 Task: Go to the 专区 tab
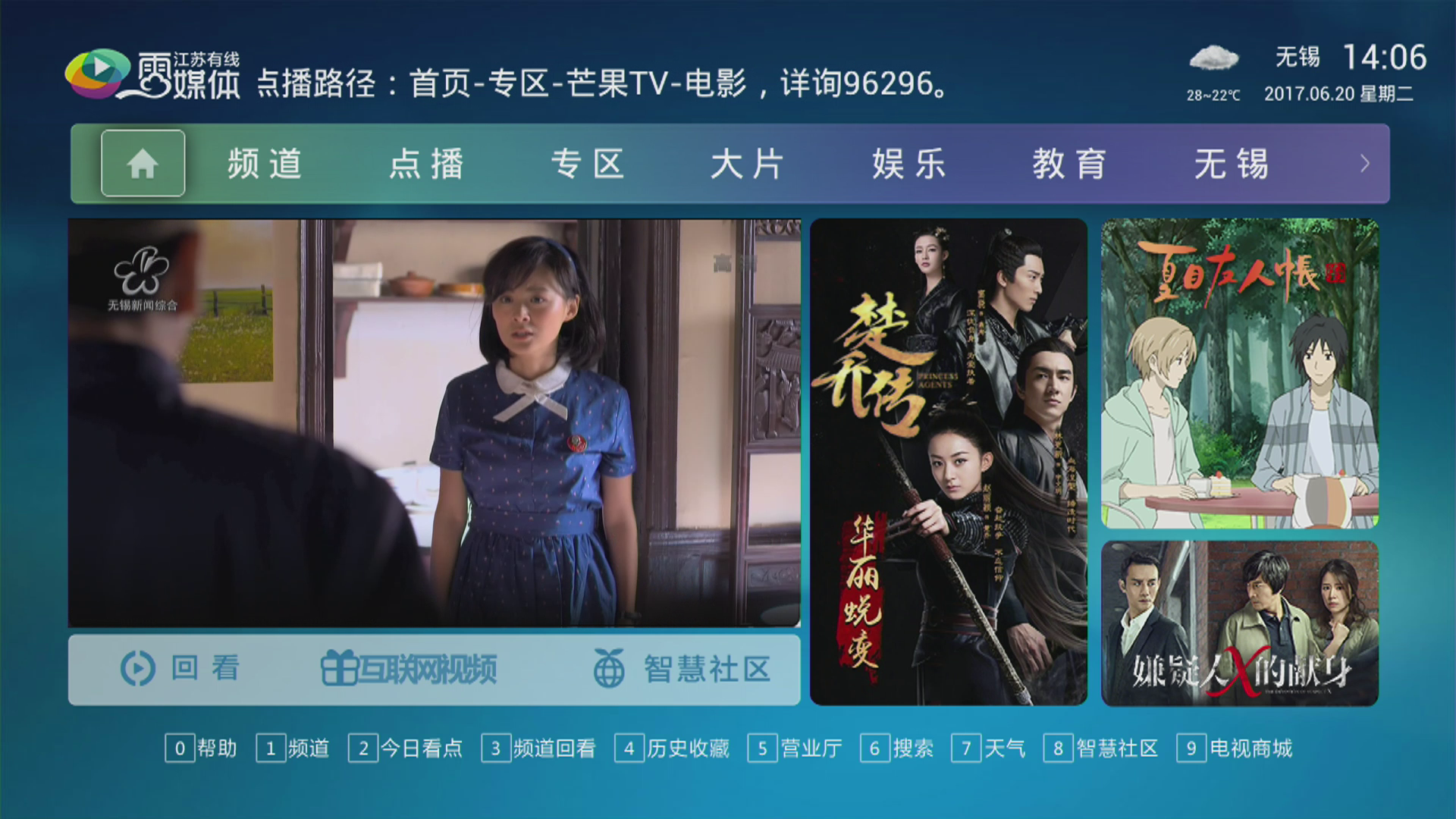tap(588, 164)
